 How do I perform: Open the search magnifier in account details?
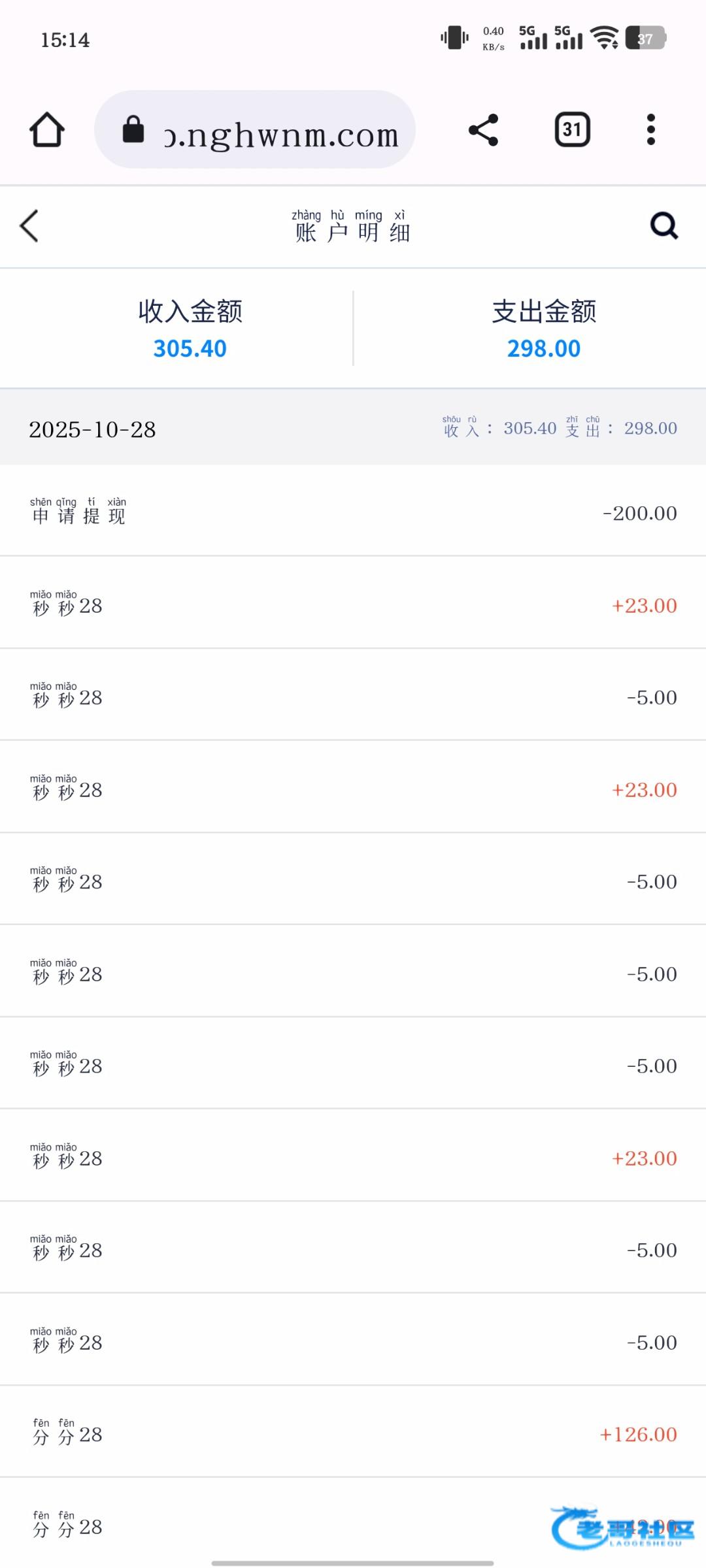(664, 226)
